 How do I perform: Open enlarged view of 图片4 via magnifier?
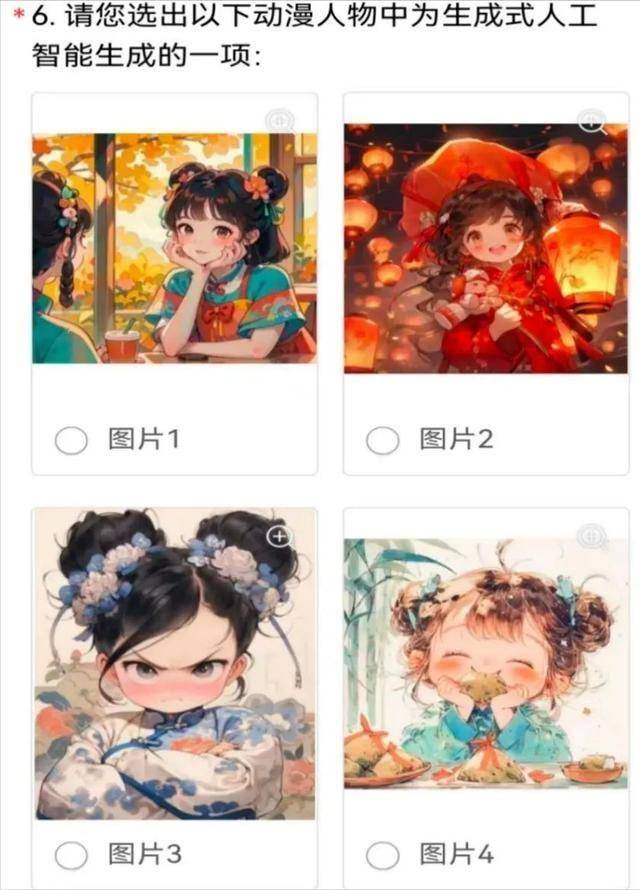pyautogui.click(x=594, y=537)
